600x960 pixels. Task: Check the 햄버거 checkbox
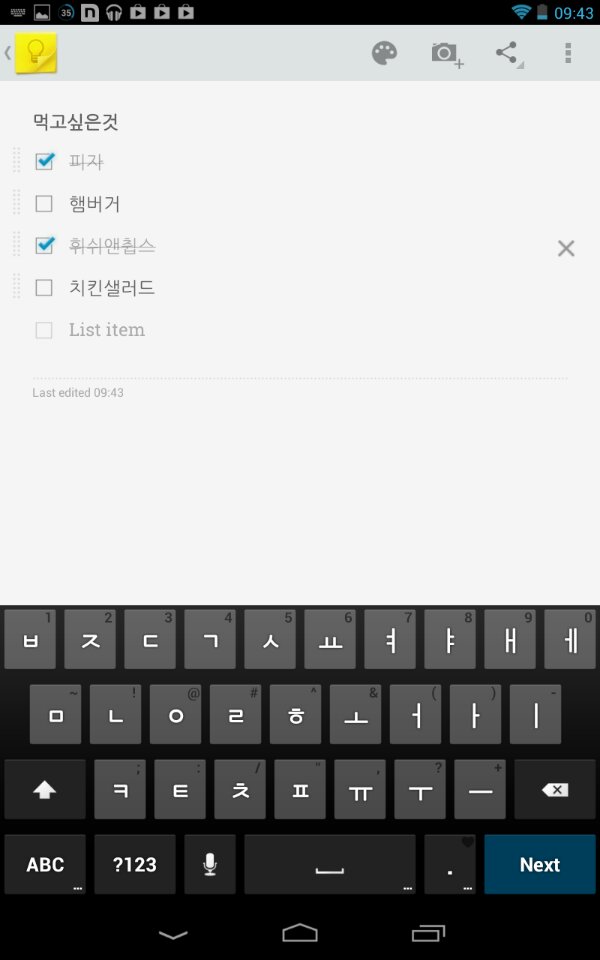coord(44,203)
